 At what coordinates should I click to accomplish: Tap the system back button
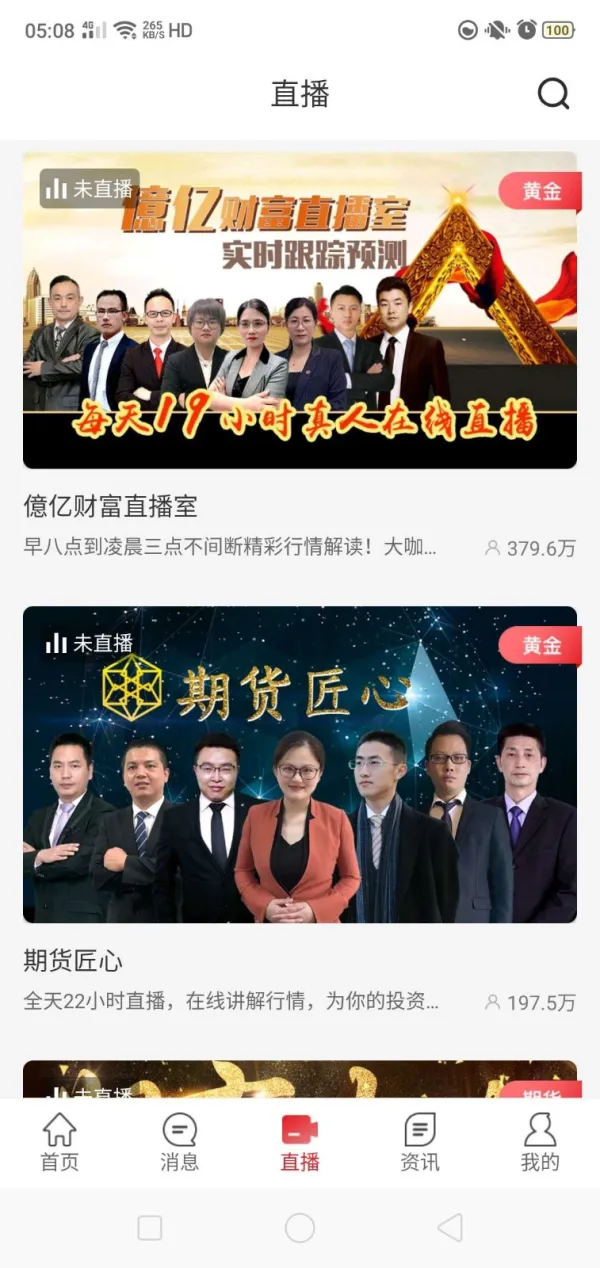coord(450,1227)
